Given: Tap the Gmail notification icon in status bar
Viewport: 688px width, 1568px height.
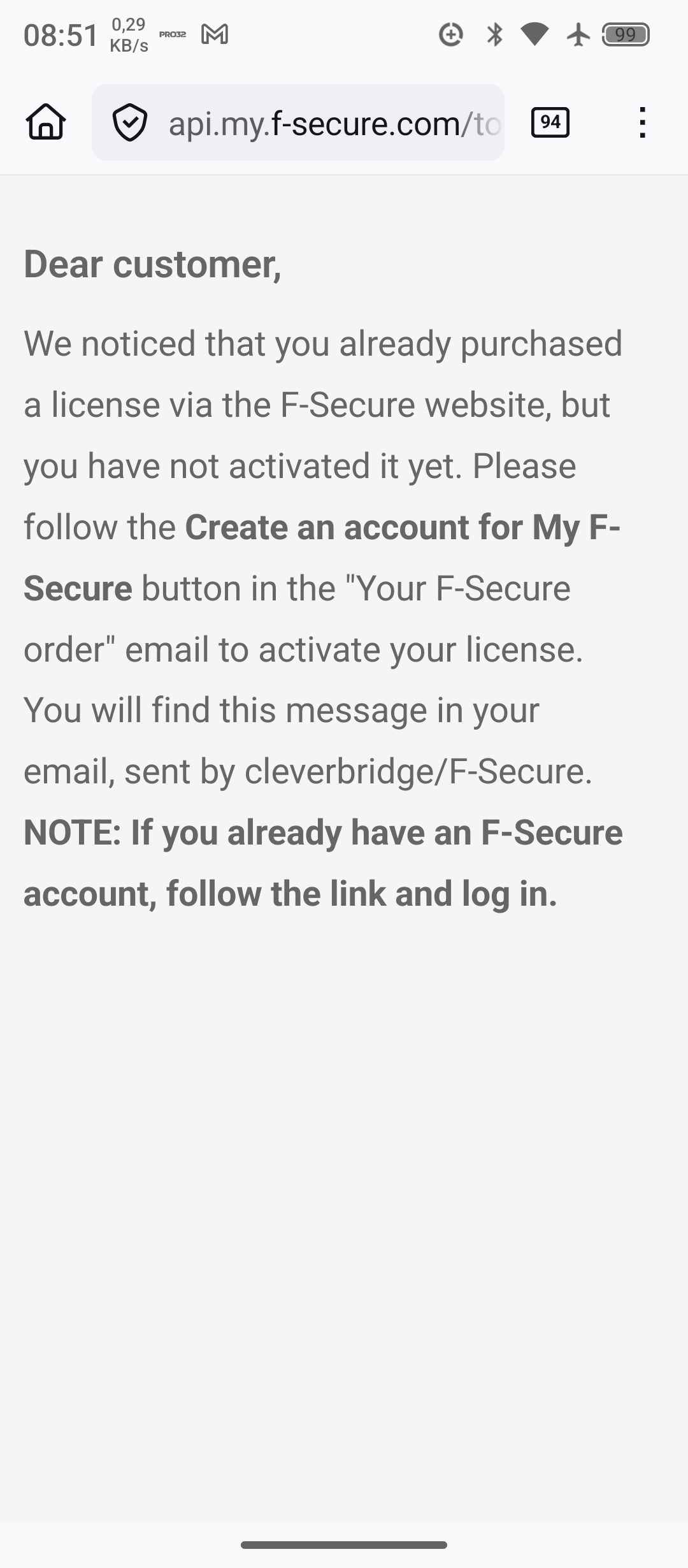Looking at the screenshot, I should pyautogui.click(x=215, y=35).
